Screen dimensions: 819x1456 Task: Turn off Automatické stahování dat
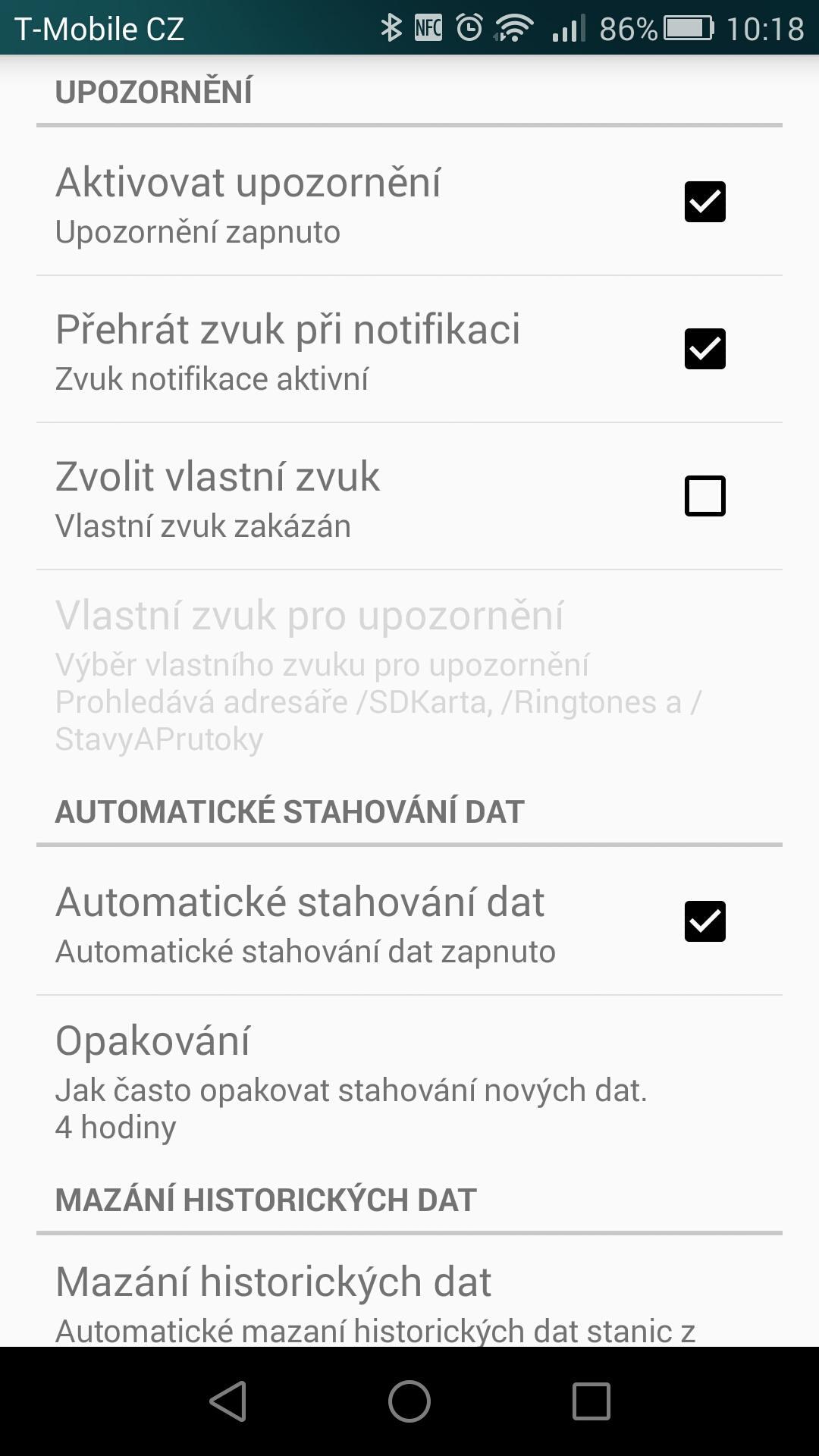click(x=704, y=921)
